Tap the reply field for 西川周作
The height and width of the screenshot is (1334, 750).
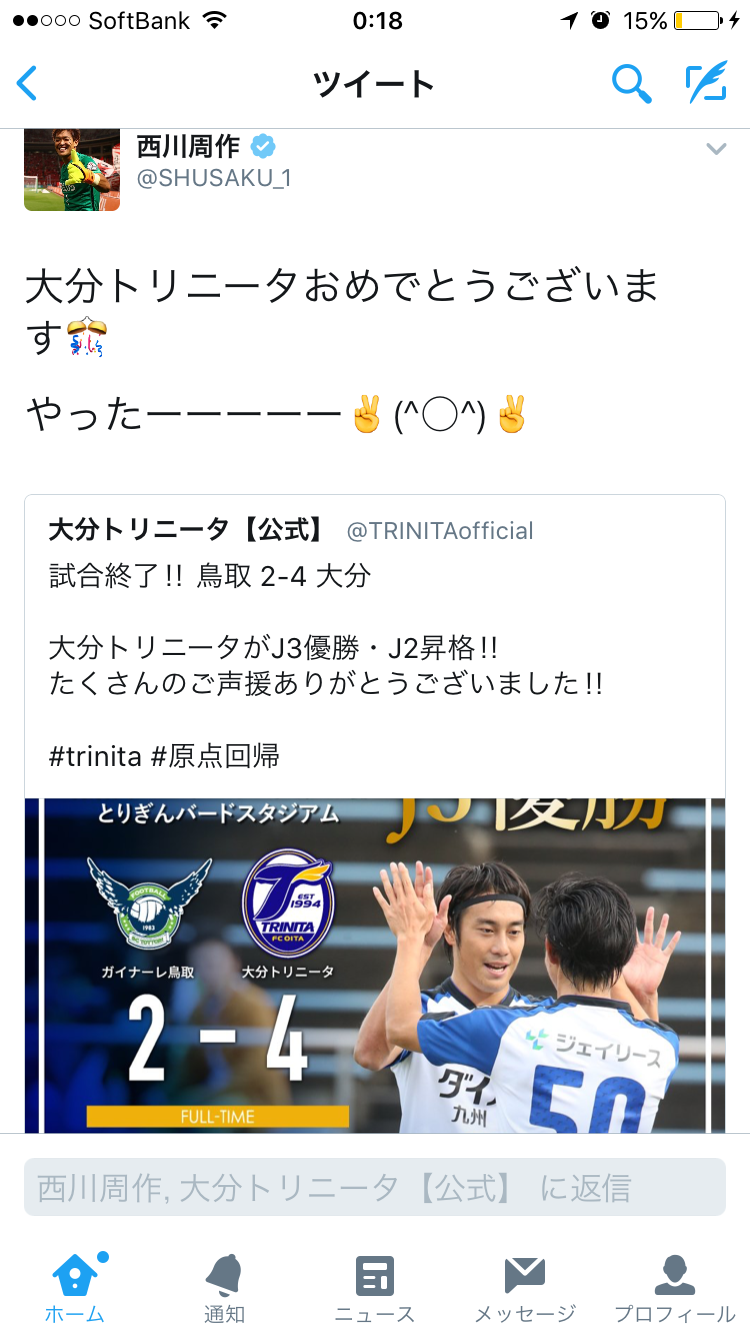375,1187
